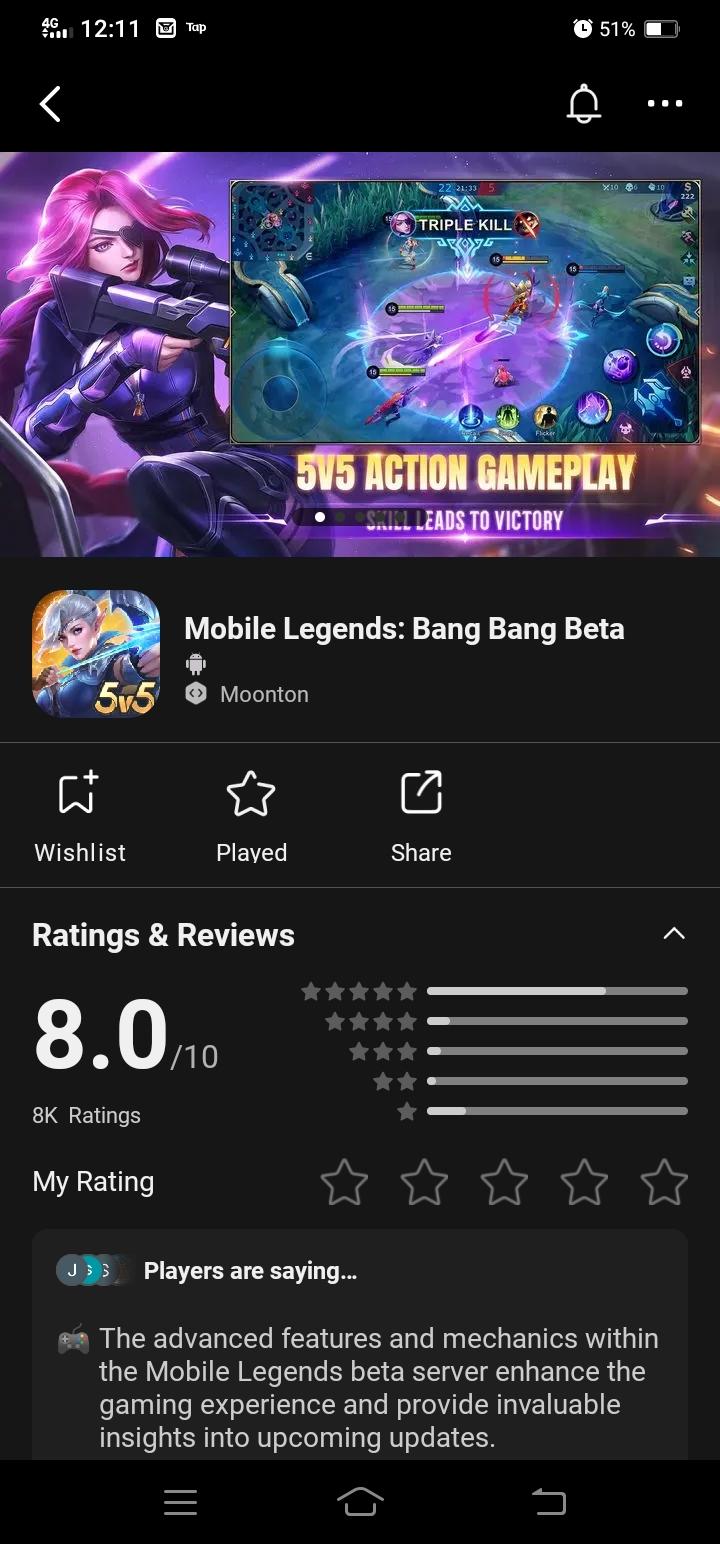The height and width of the screenshot is (1544, 720).
Task: Set a five-star rating under My Rating
Action: pyautogui.click(x=664, y=1182)
